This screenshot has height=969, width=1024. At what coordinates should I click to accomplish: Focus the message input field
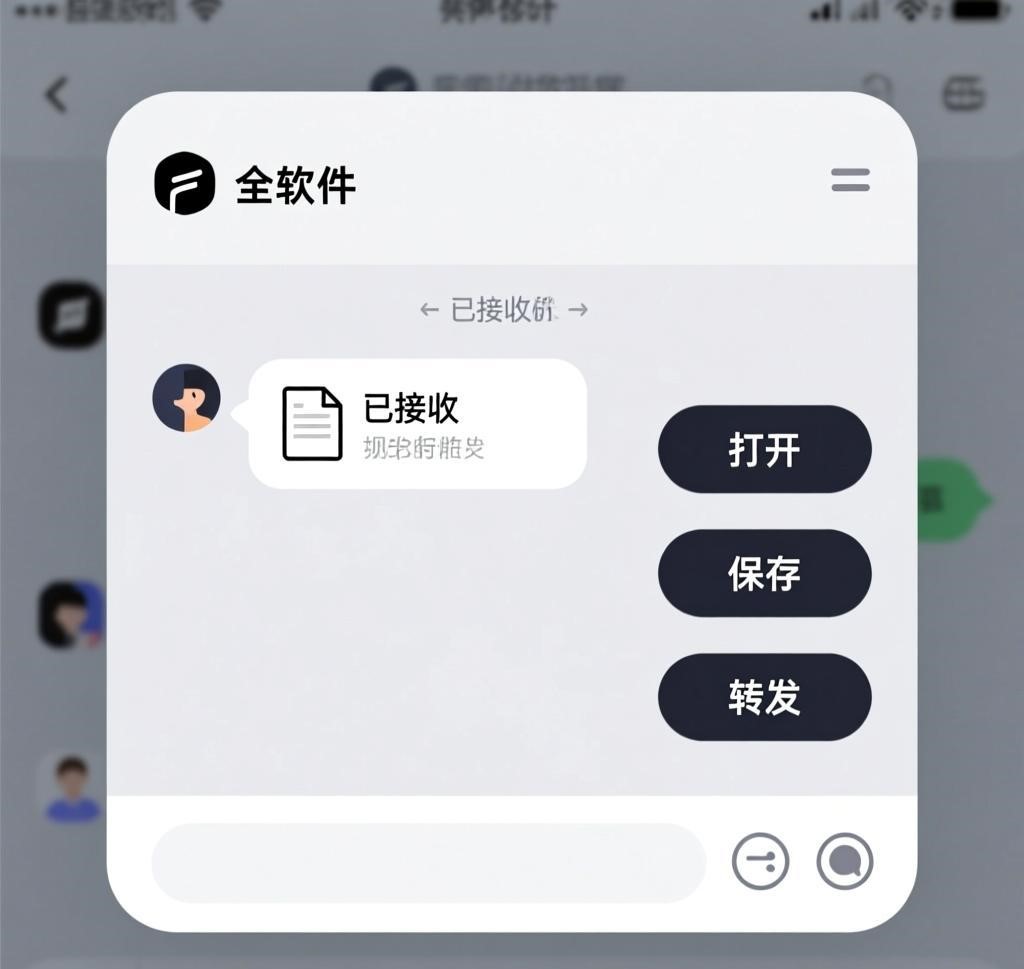click(x=428, y=862)
